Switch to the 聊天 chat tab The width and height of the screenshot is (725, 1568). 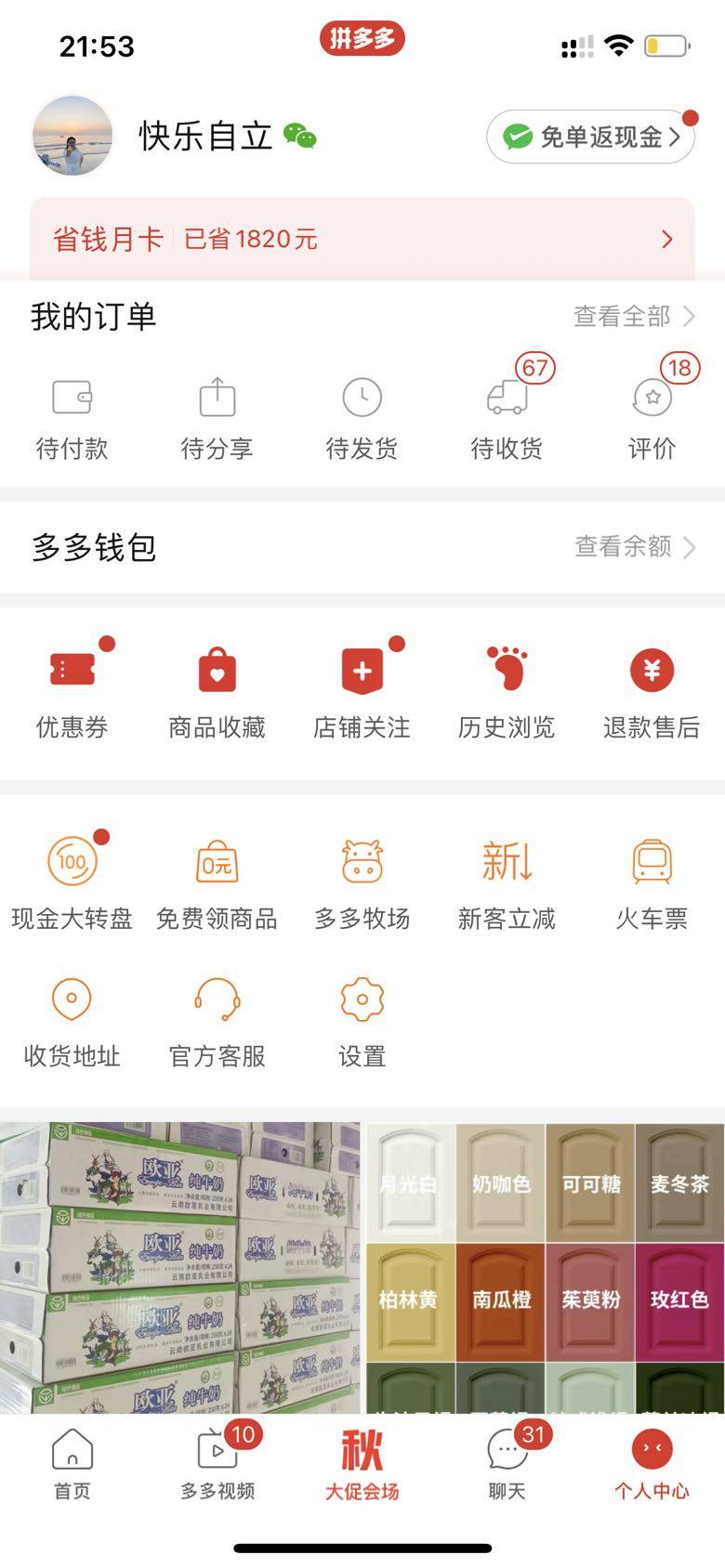click(x=507, y=1464)
